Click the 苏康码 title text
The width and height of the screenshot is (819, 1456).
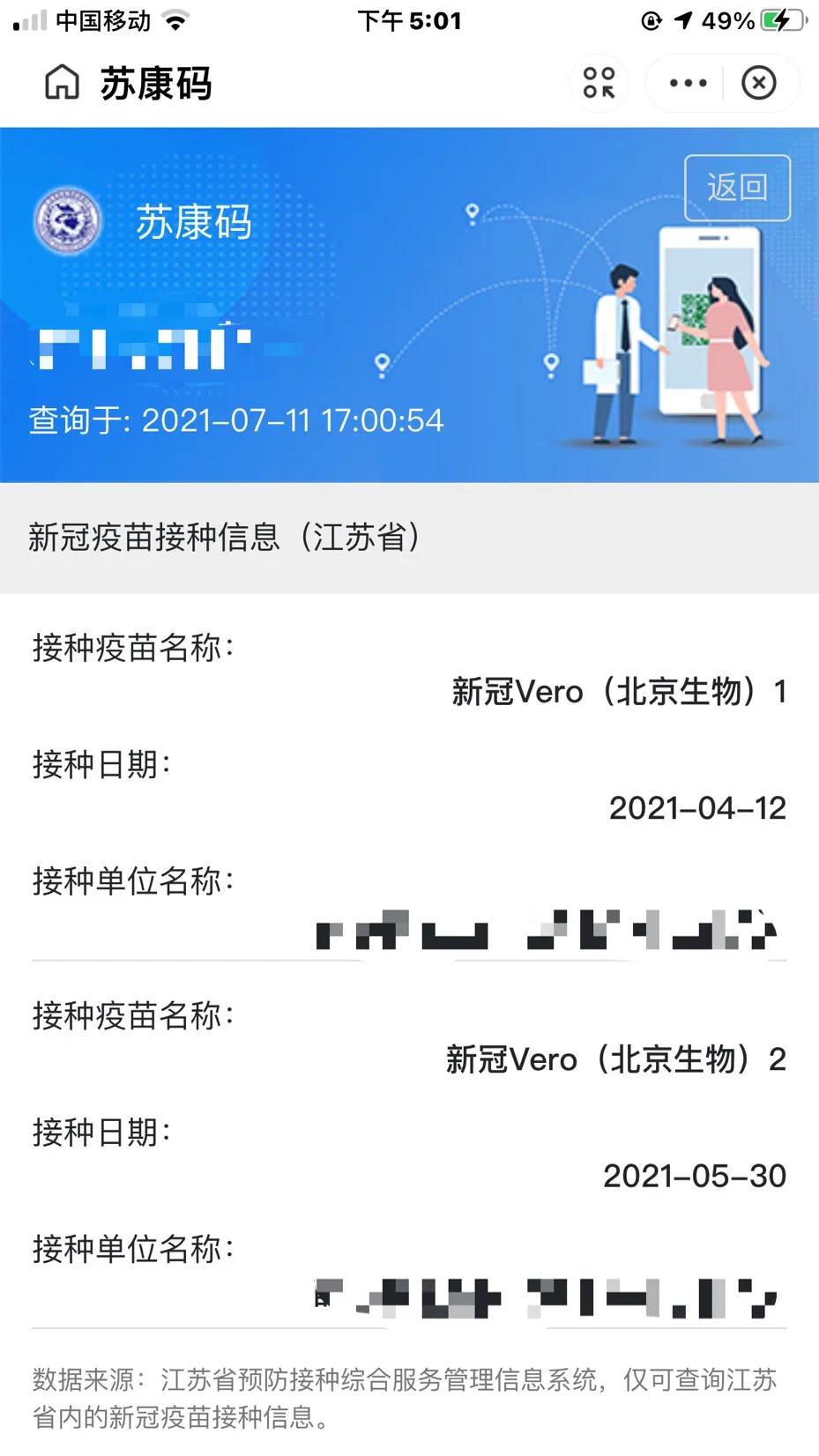coord(157,84)
